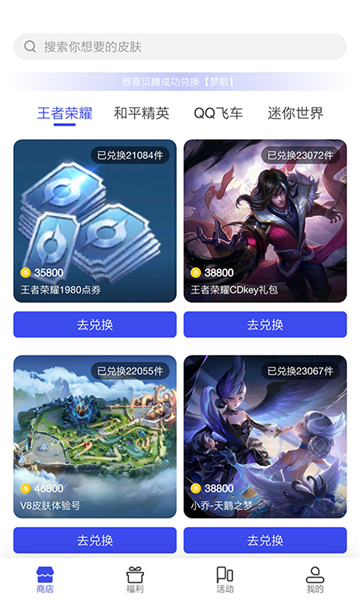Open the 迷你世界 tab
The height and width of the screenshot is (600, 360).
pos(295,113)
